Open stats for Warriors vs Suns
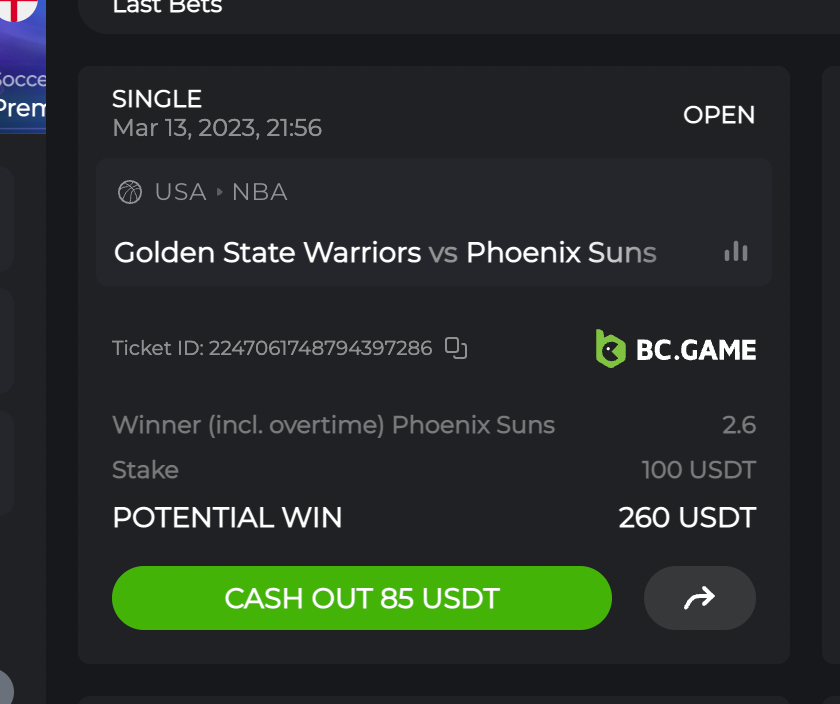This screenshot has height=704, width=840. click(736, 252)
